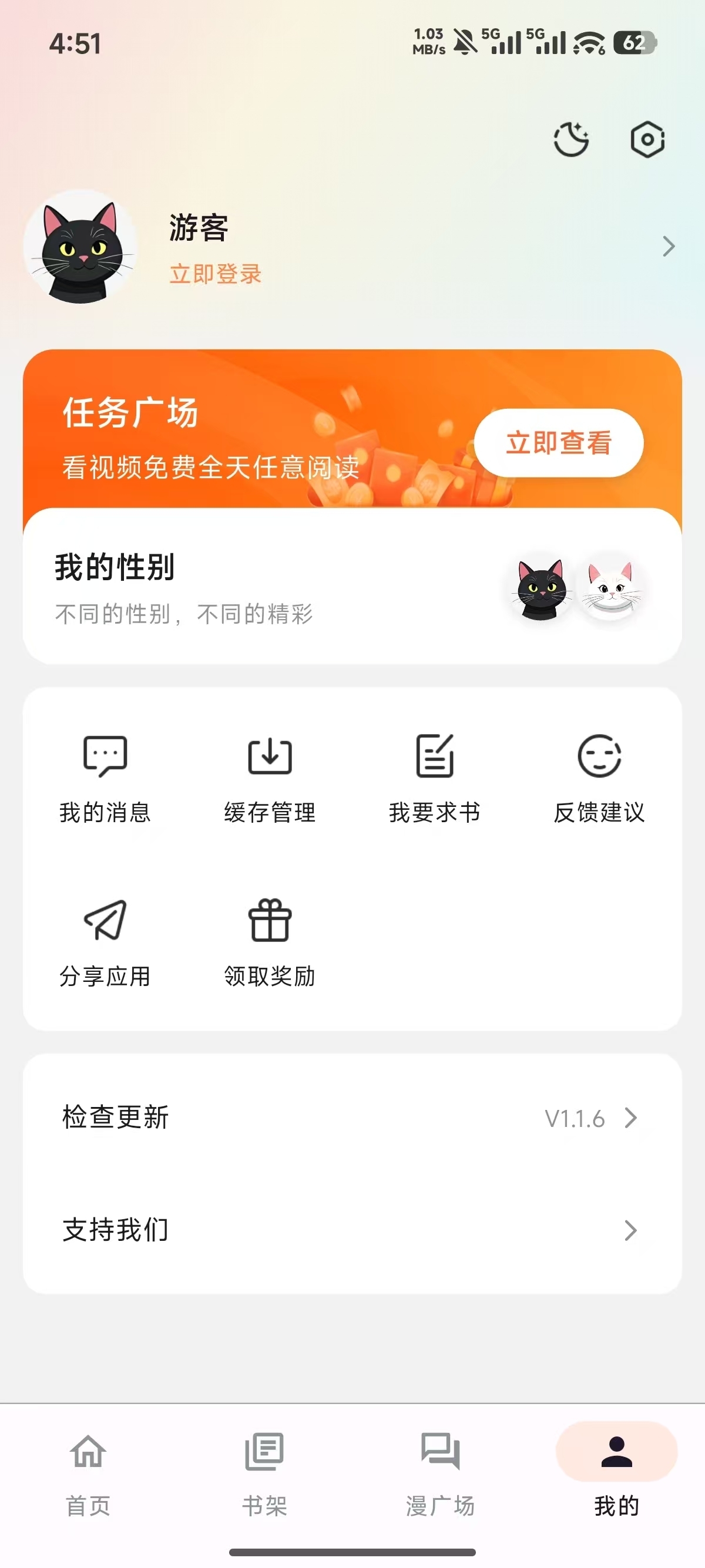Viewport: 705px width, 1568px height.
Task: Select the white cat female gender avatar
Action: (611, 589)
